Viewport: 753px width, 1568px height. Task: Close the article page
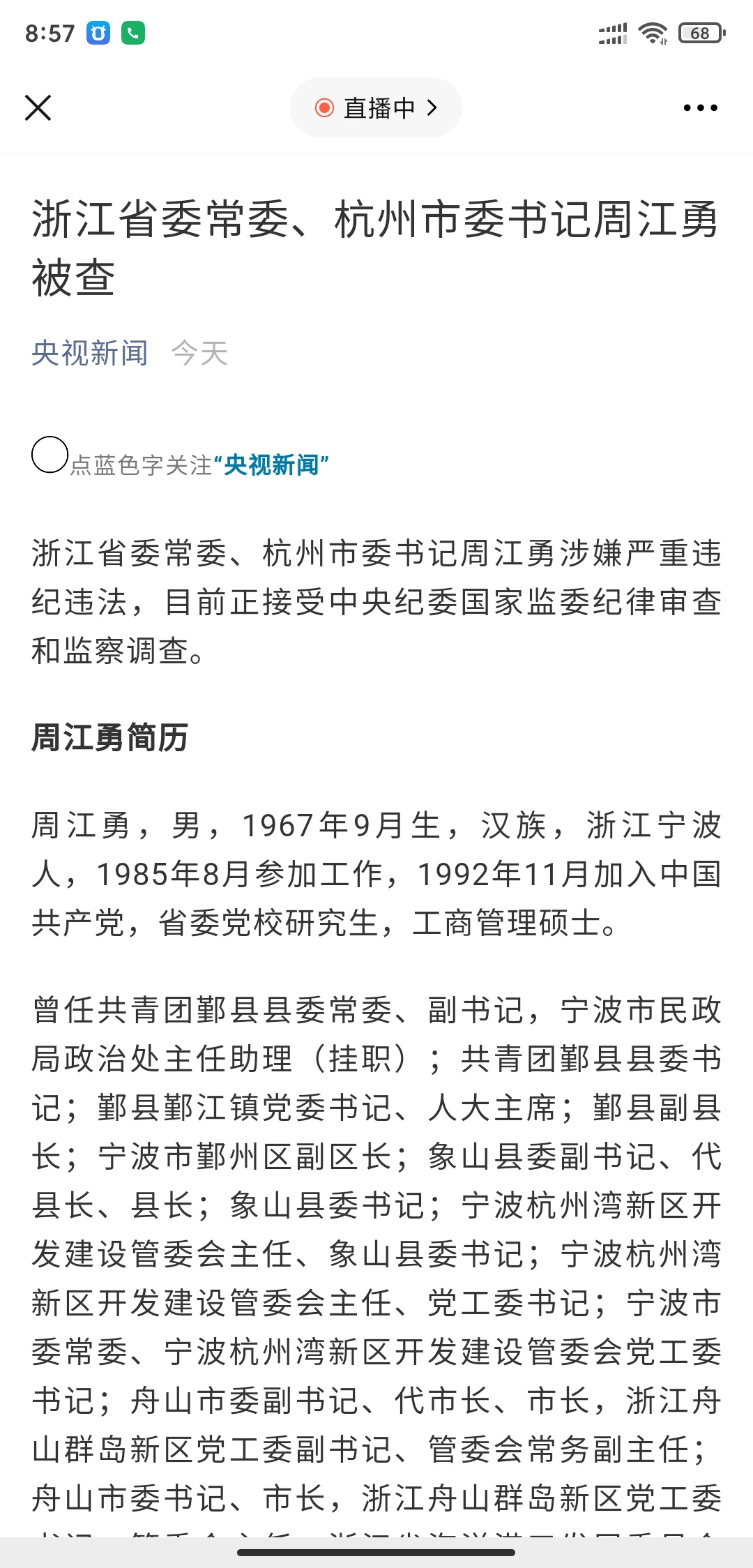[38, 108]
